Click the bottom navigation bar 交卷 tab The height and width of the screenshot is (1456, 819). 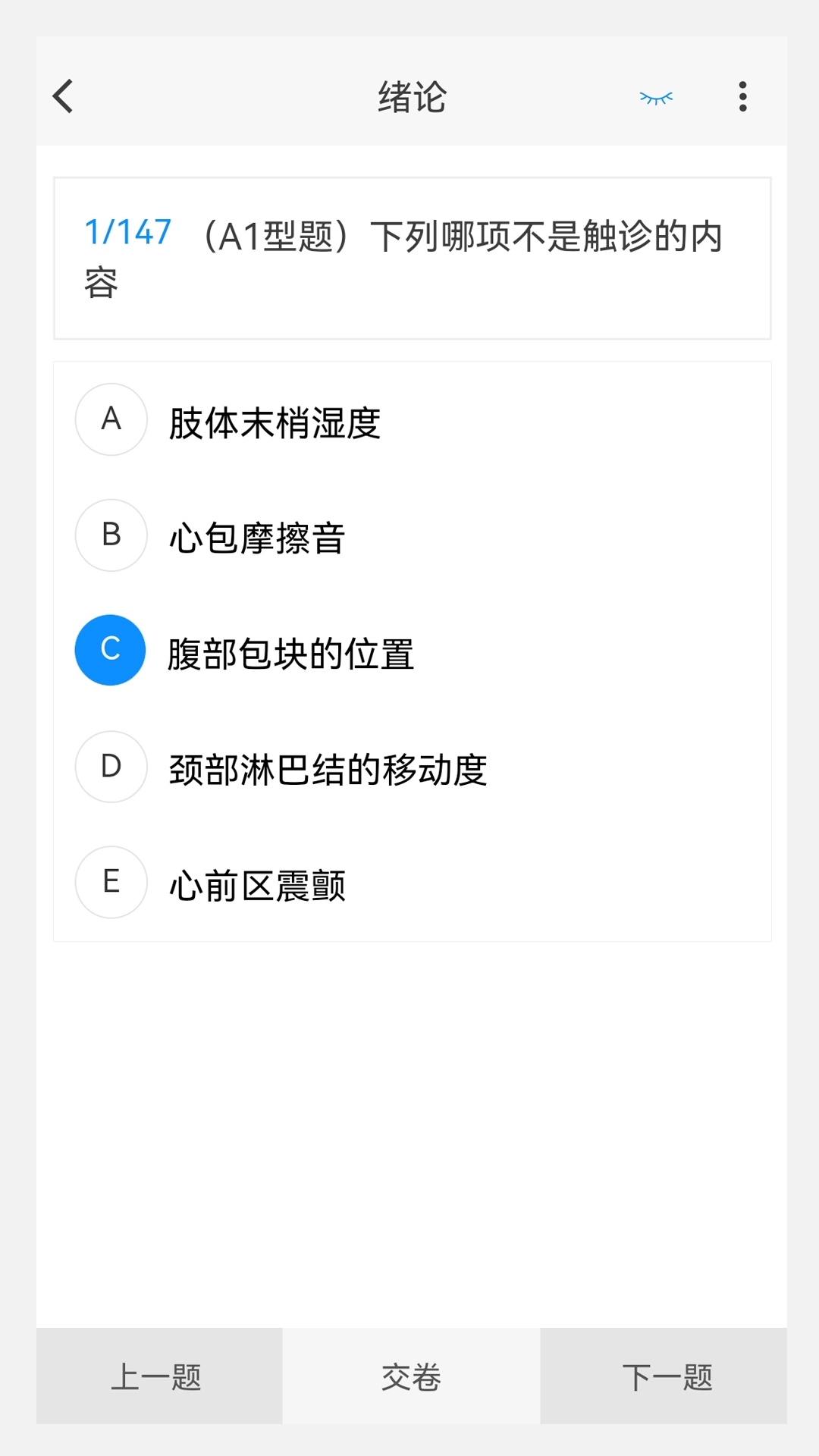click(x=409, y=1374)
